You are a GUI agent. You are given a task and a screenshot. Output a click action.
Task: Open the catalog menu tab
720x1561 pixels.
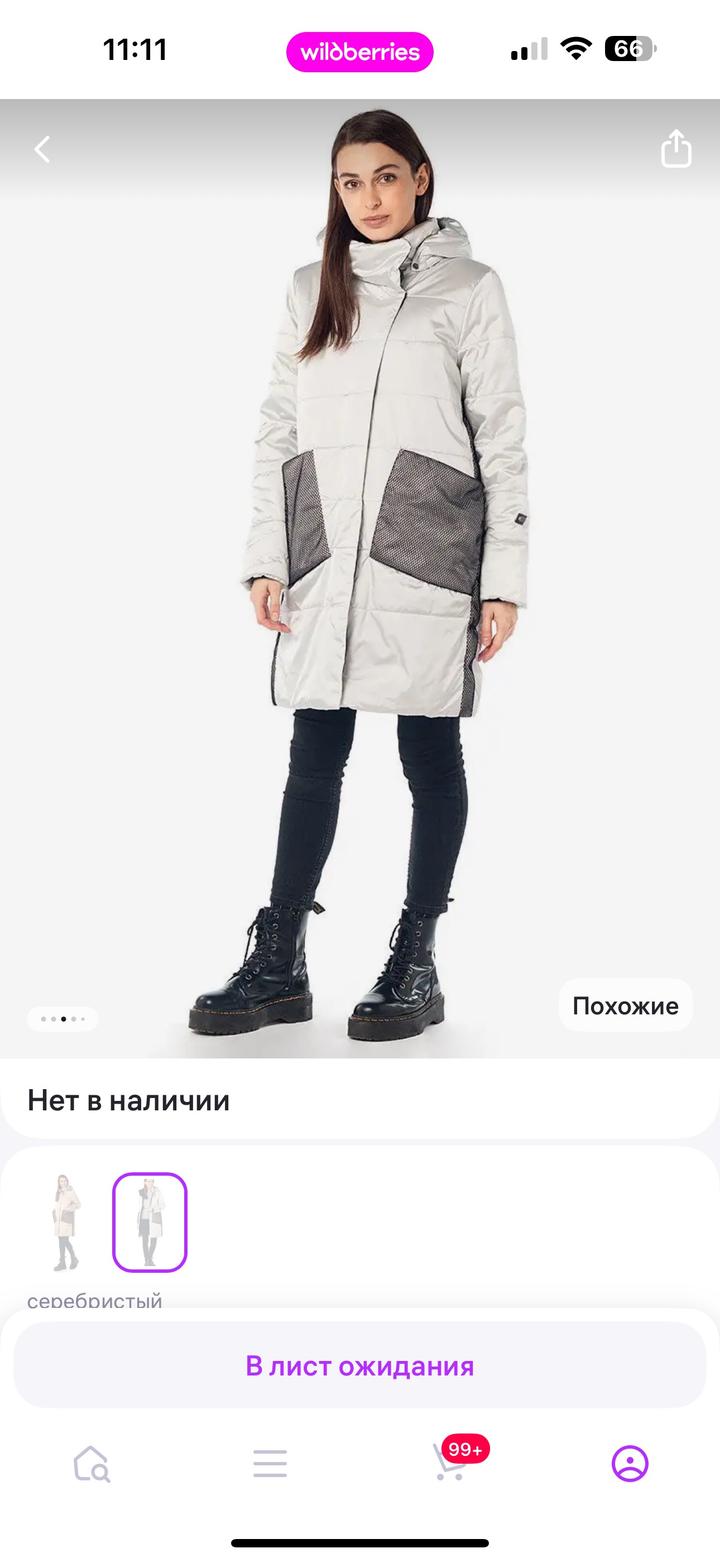click(x=270, y=1464)
